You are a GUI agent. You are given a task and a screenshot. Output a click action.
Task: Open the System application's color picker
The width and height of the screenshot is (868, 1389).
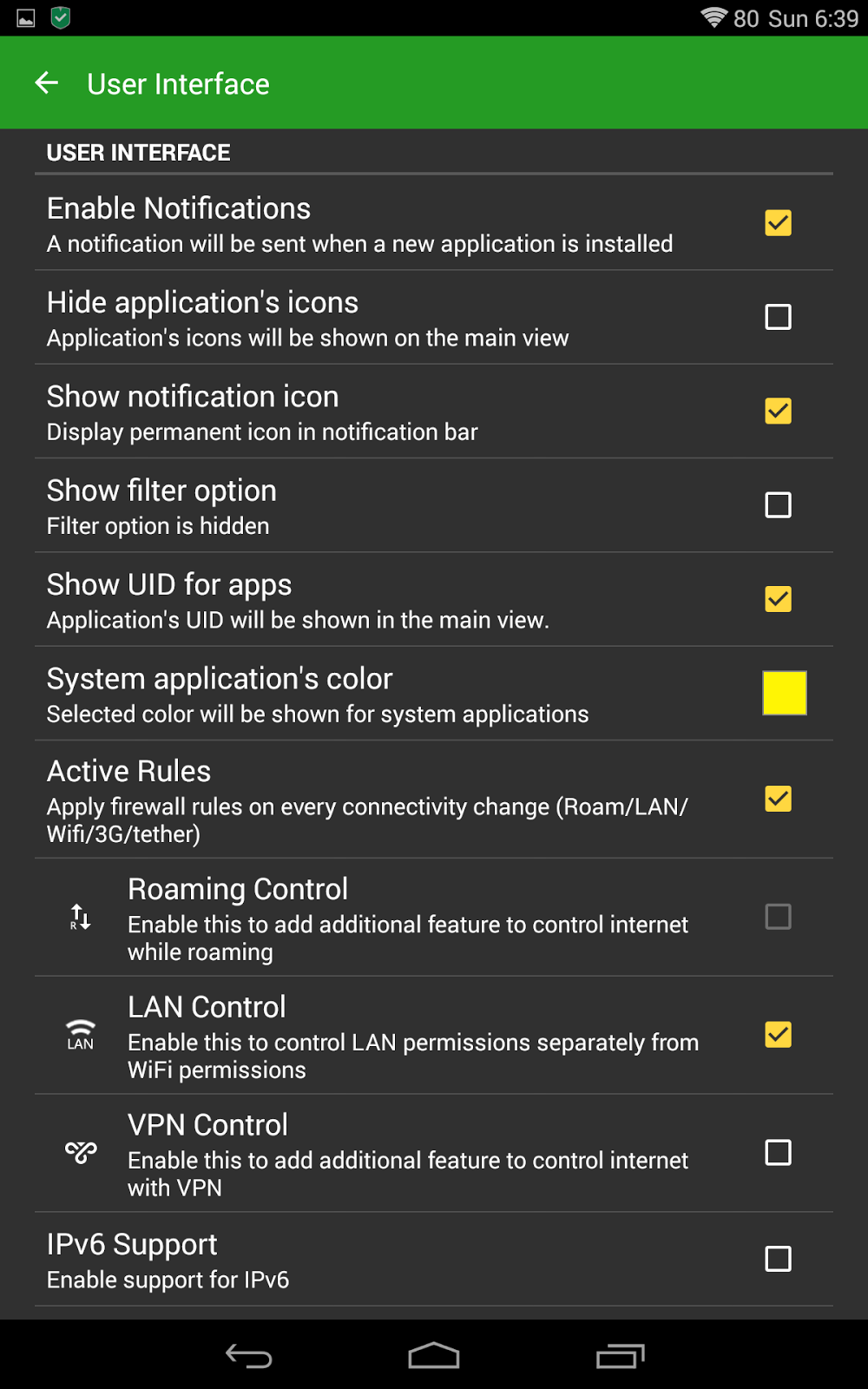tap(784, 693)
